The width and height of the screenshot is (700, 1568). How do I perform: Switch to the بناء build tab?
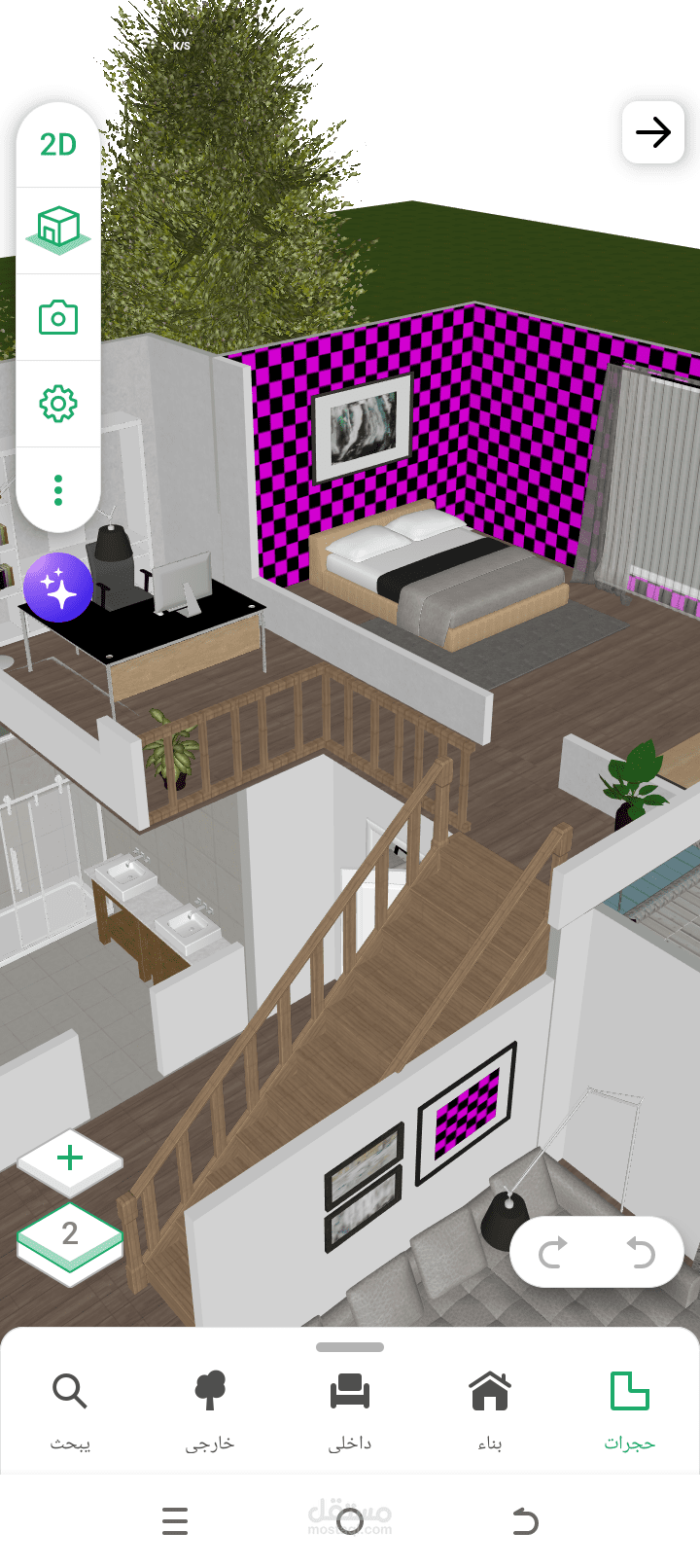(x=490, y=1411)
